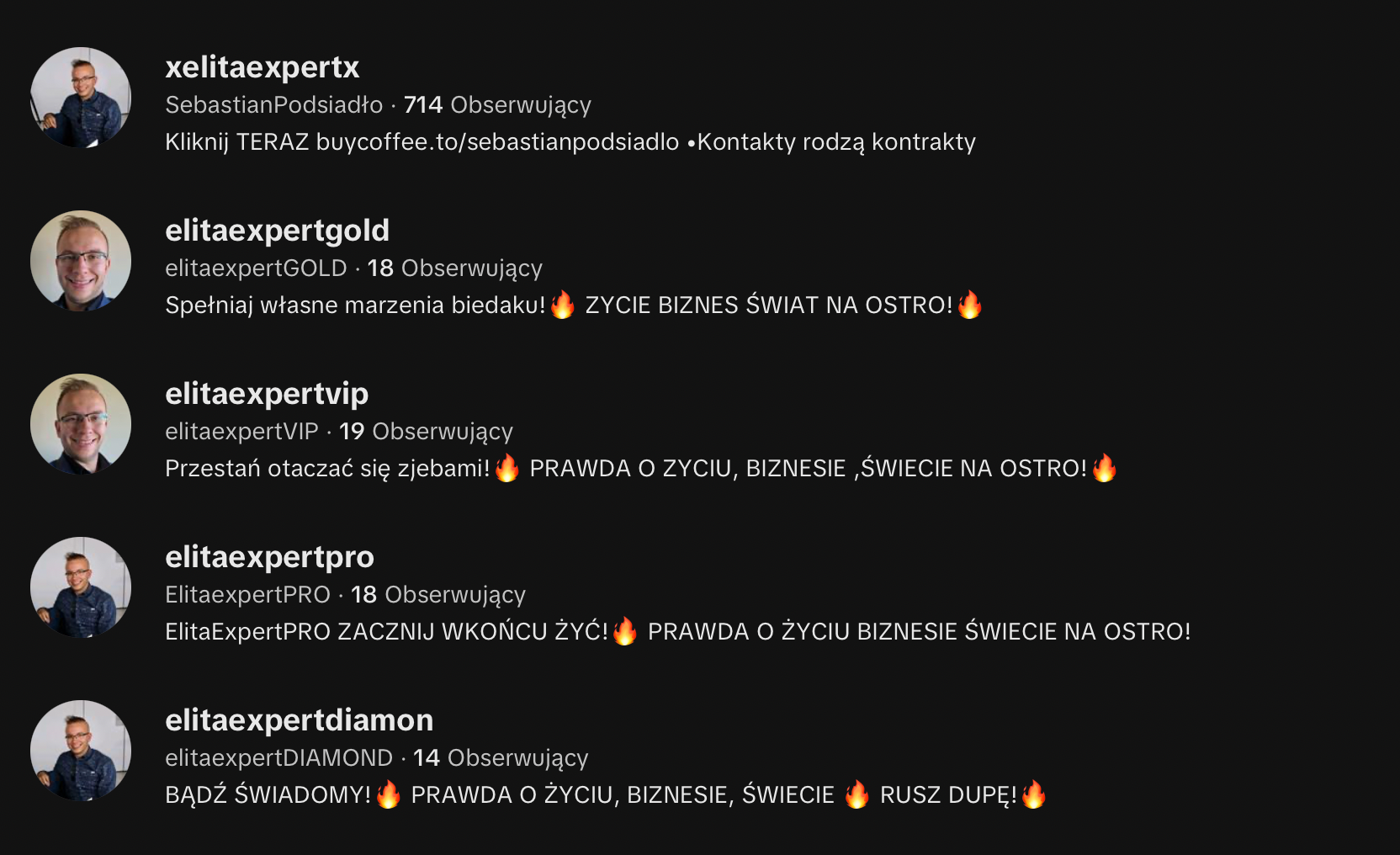Go to the elitaexpertdiamon profile
The image size is (1400, 855).
299,720
